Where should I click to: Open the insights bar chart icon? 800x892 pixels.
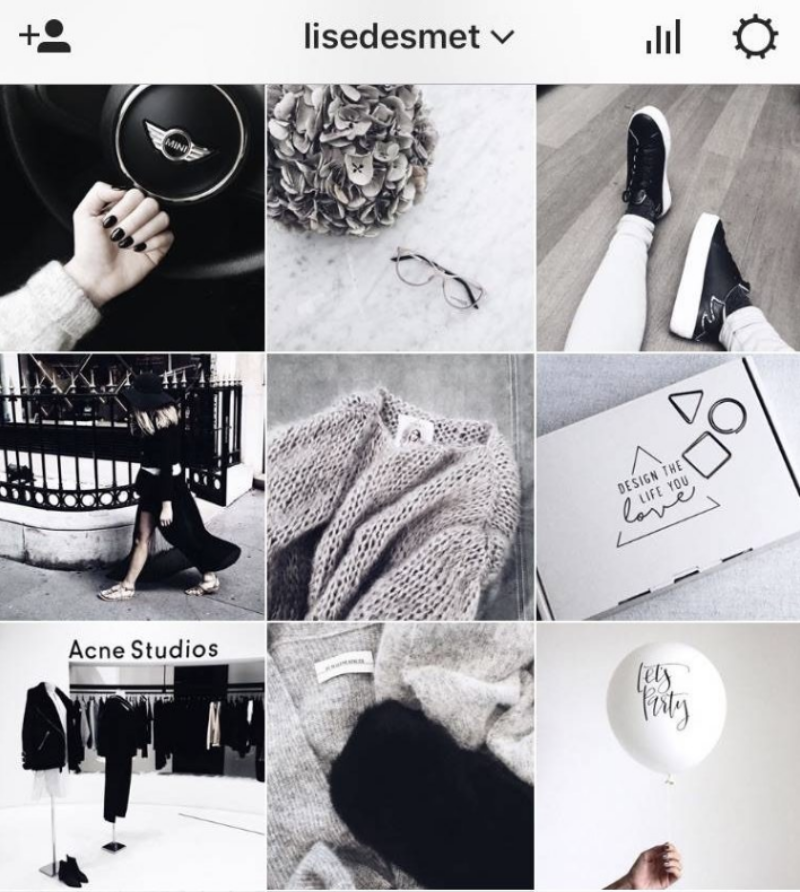(663, 38)
